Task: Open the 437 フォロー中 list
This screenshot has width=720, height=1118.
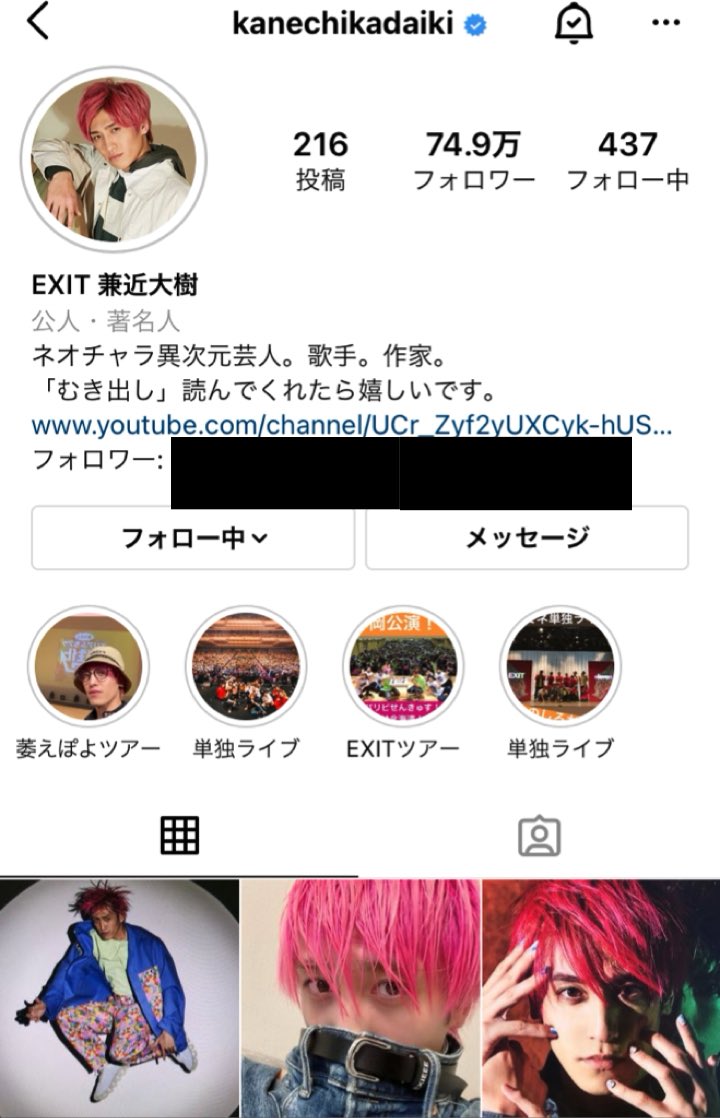Action: coord(627,161)
